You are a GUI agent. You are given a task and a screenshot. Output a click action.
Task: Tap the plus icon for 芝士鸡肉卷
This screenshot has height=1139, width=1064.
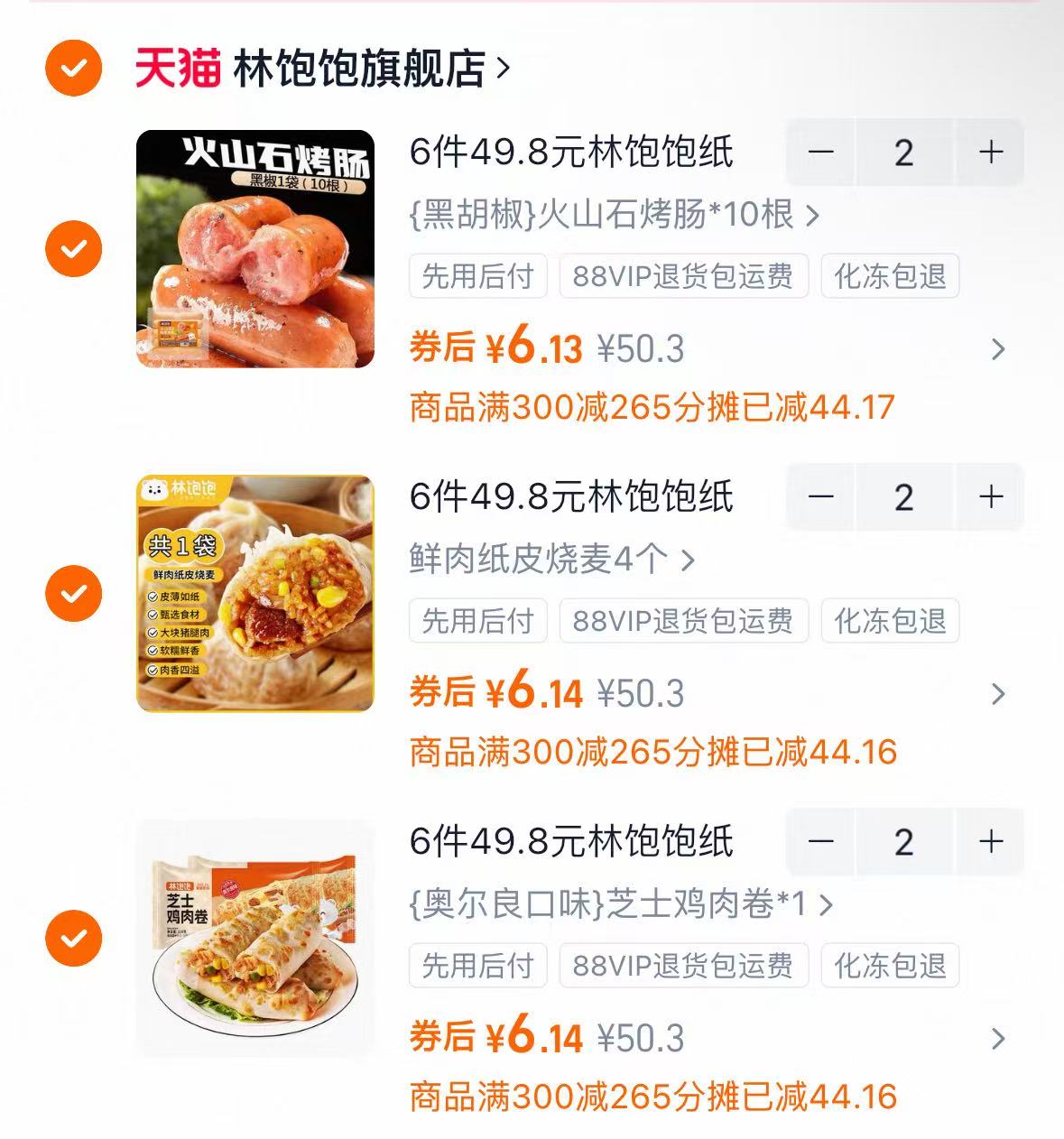tap(989, 842)
